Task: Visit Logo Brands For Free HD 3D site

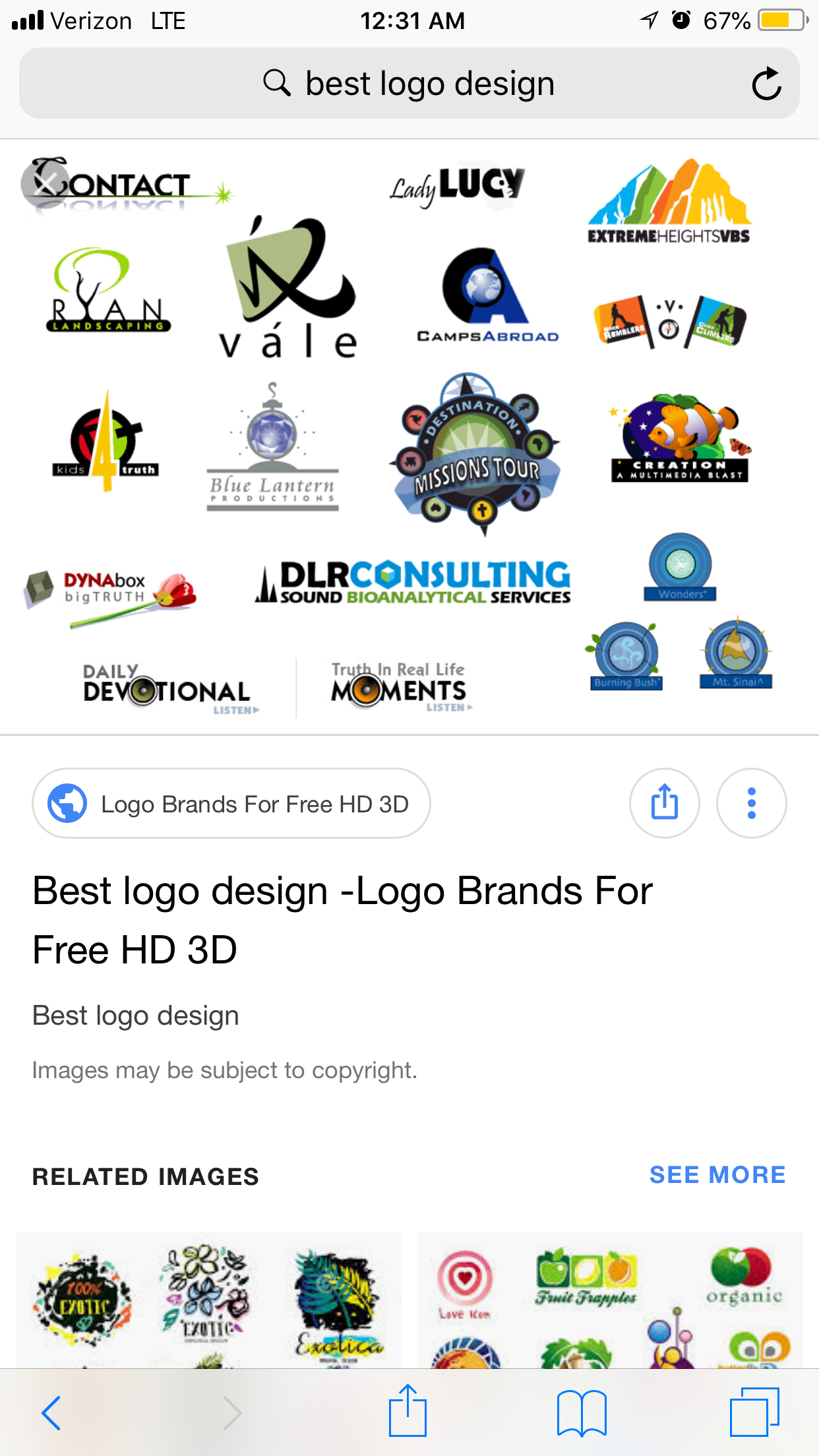Action: coord(231,804)
